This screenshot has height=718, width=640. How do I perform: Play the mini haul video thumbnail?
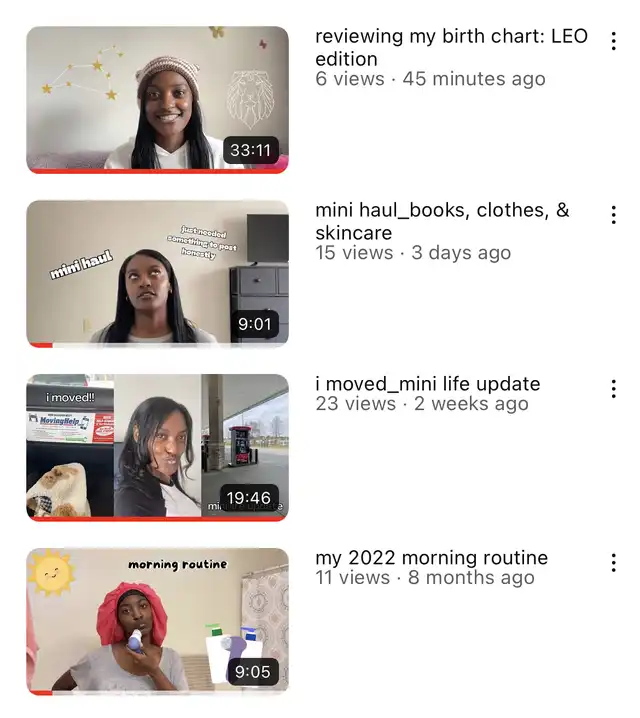[x=157, y=274]
